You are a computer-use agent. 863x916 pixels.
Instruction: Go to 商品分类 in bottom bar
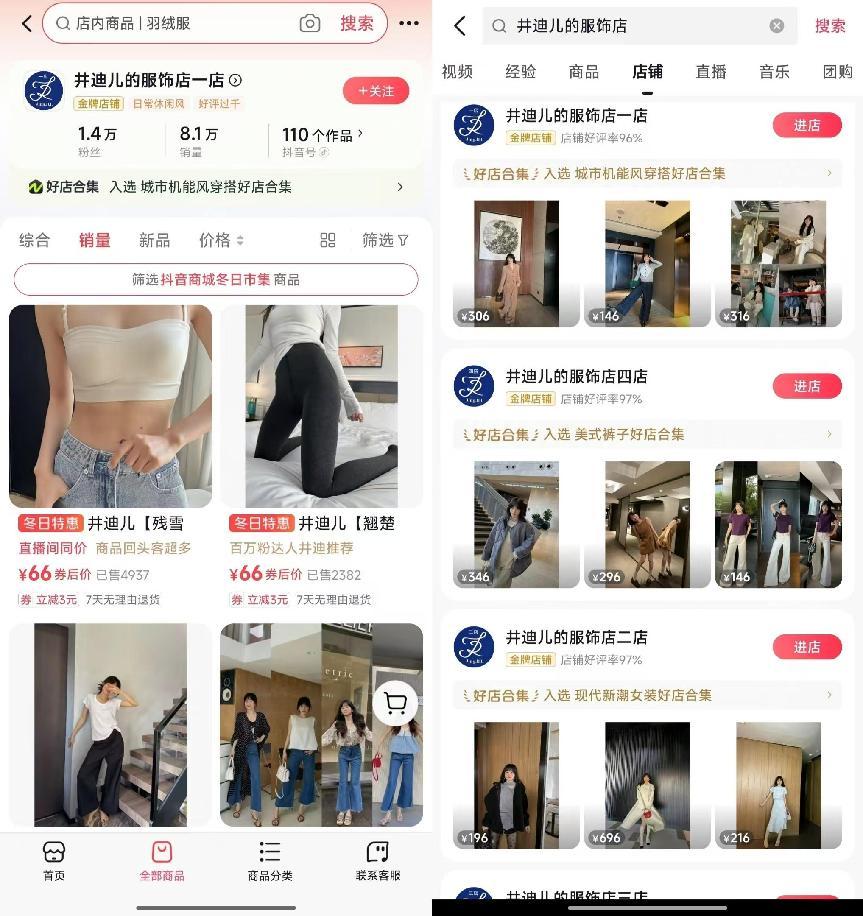[270, 861]
